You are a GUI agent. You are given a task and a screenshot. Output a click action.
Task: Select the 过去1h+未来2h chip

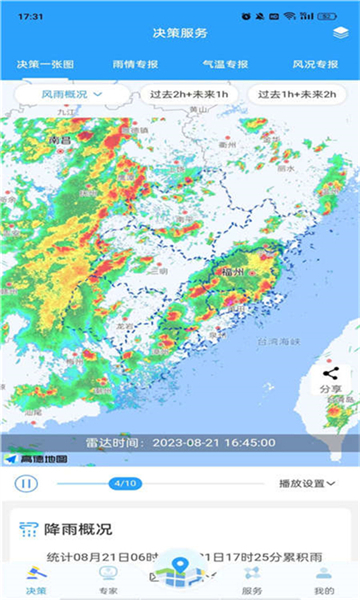pyautogui.click(x=297, y=94)
